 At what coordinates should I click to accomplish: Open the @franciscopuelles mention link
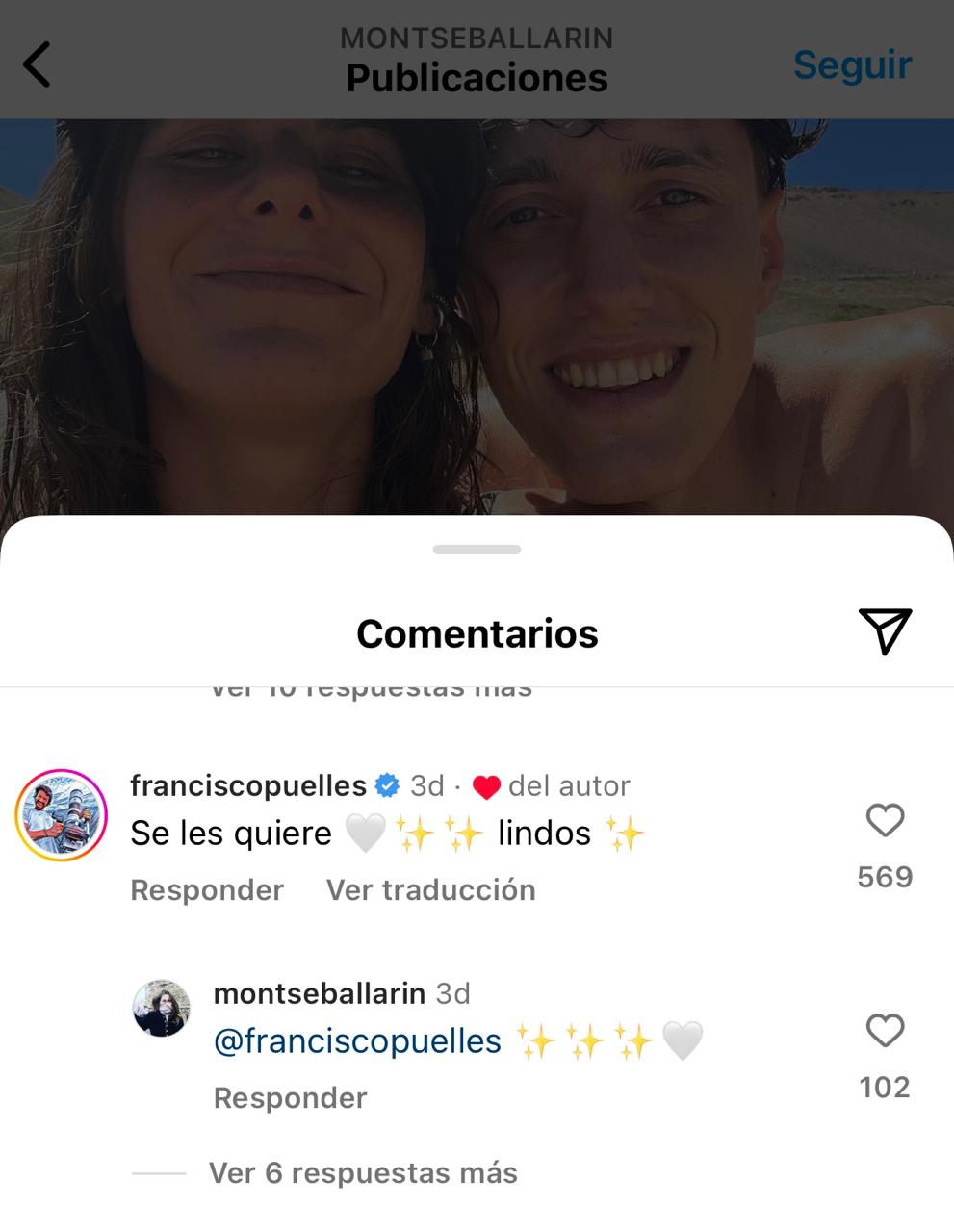(x=357, y=1041)
